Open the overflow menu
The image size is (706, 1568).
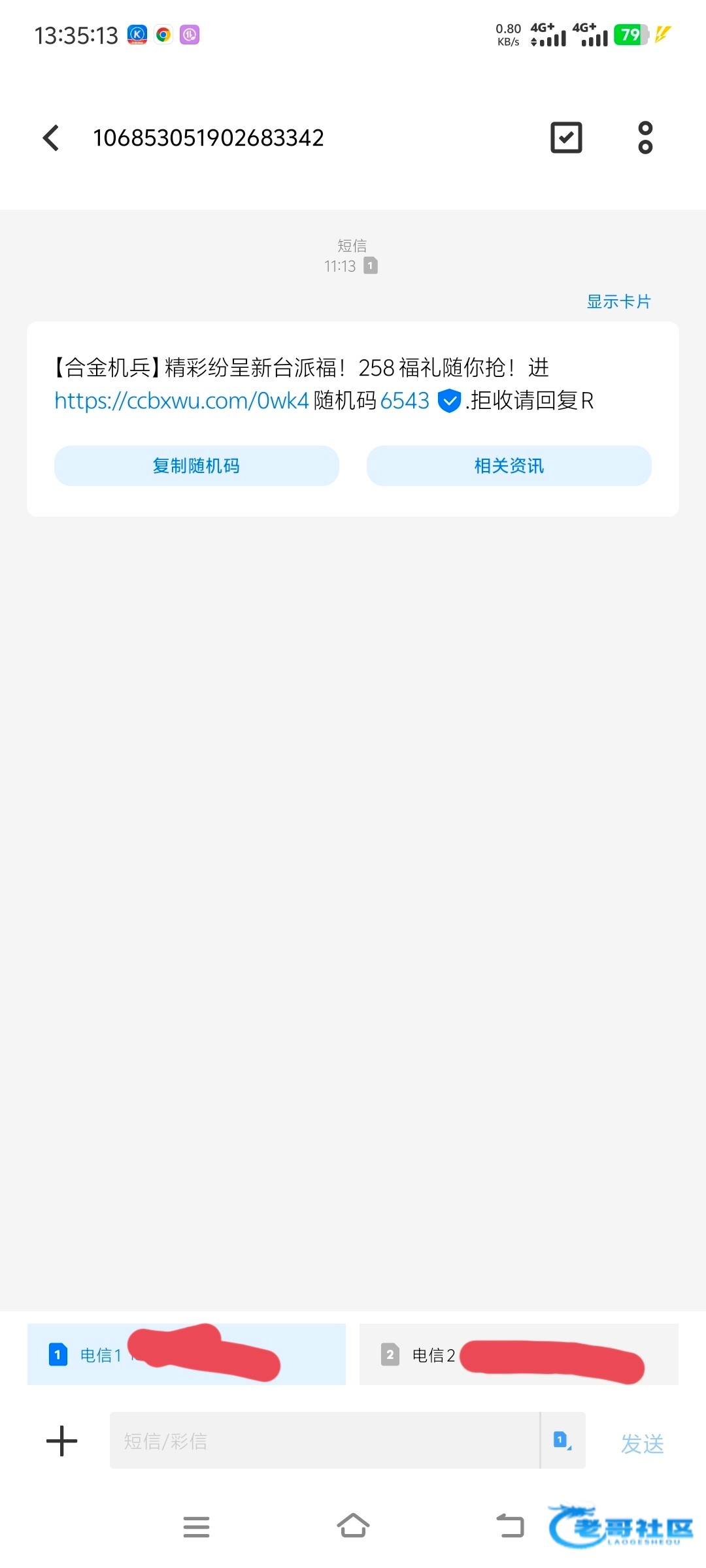coord(645,138)
